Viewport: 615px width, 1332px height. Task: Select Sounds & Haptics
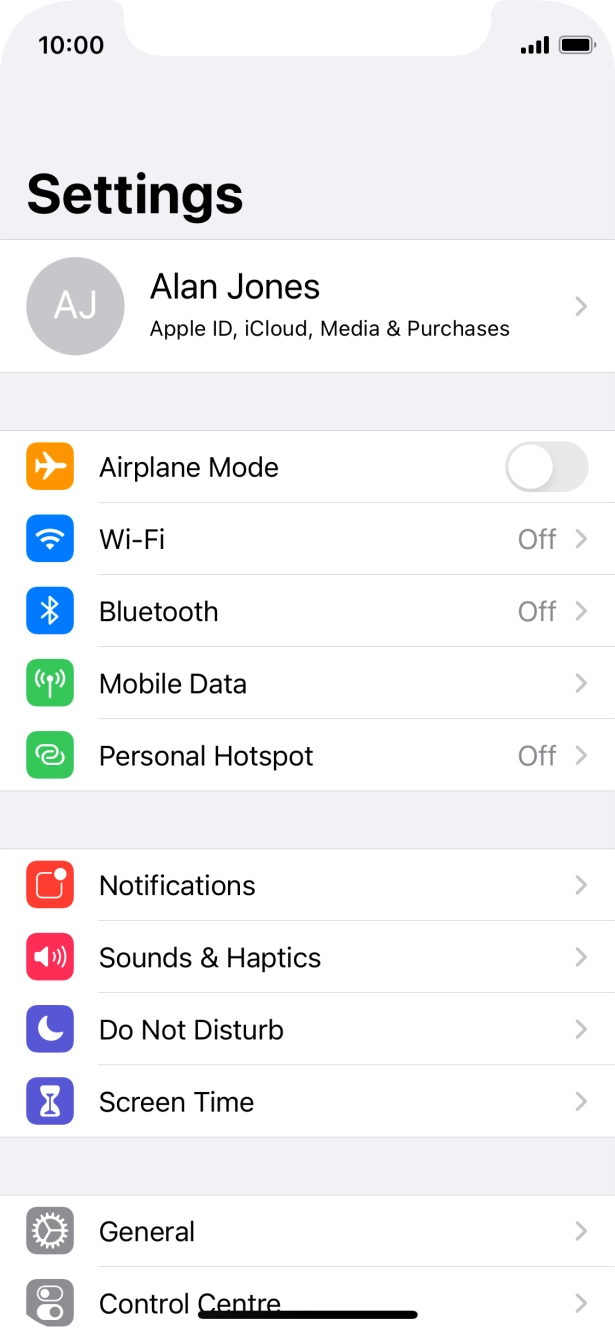coord(307,957)
